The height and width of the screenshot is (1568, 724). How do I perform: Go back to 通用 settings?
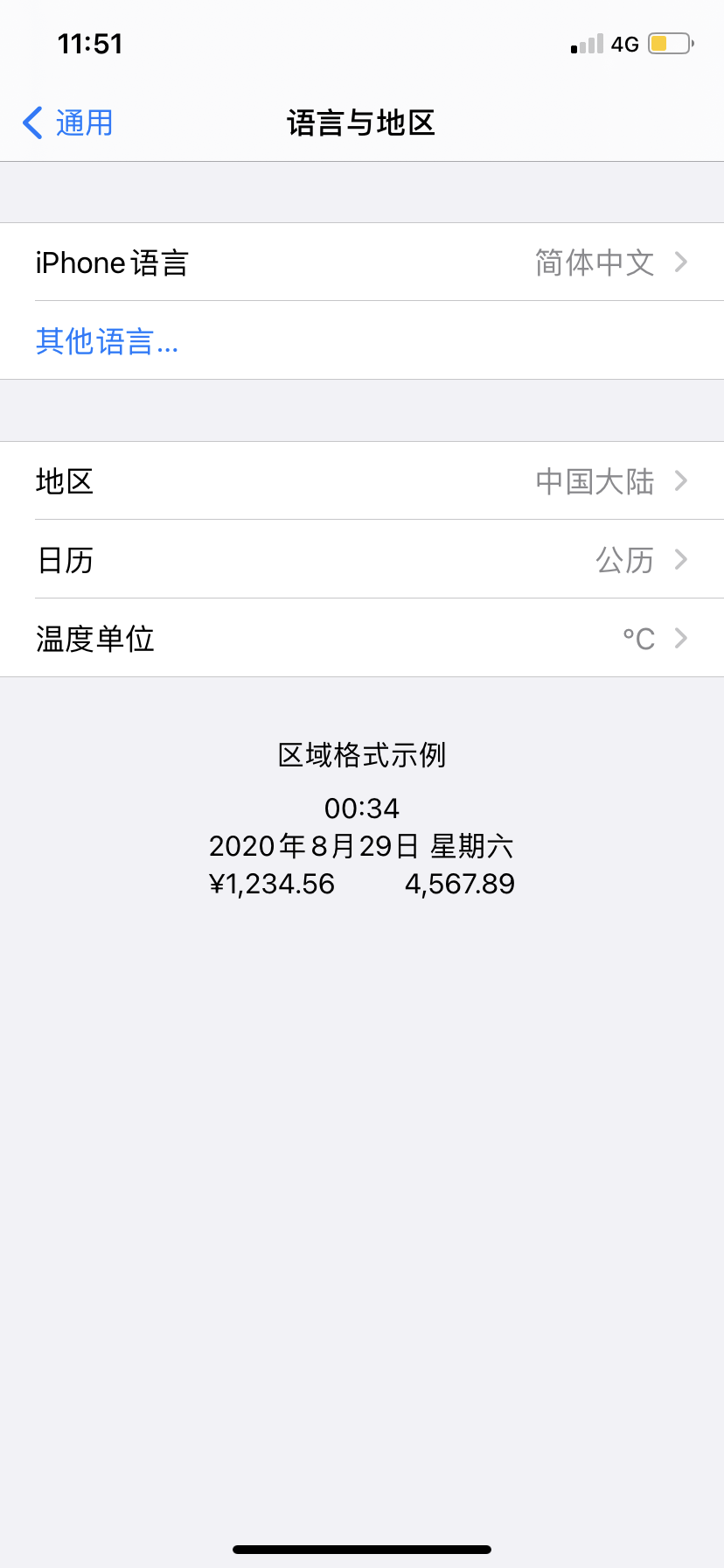(68, 122)
